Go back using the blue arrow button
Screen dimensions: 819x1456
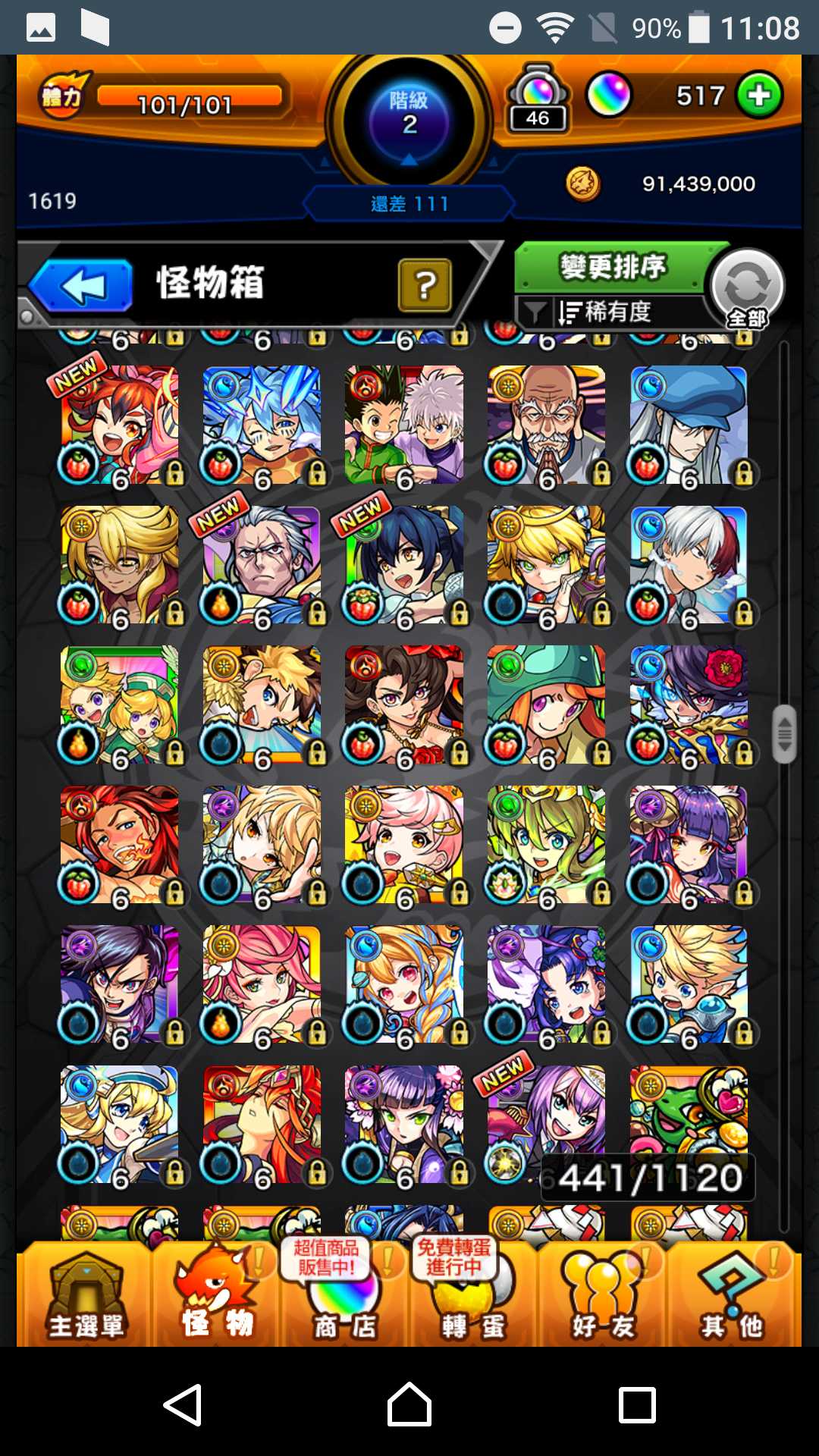click(x=82, y=286)
